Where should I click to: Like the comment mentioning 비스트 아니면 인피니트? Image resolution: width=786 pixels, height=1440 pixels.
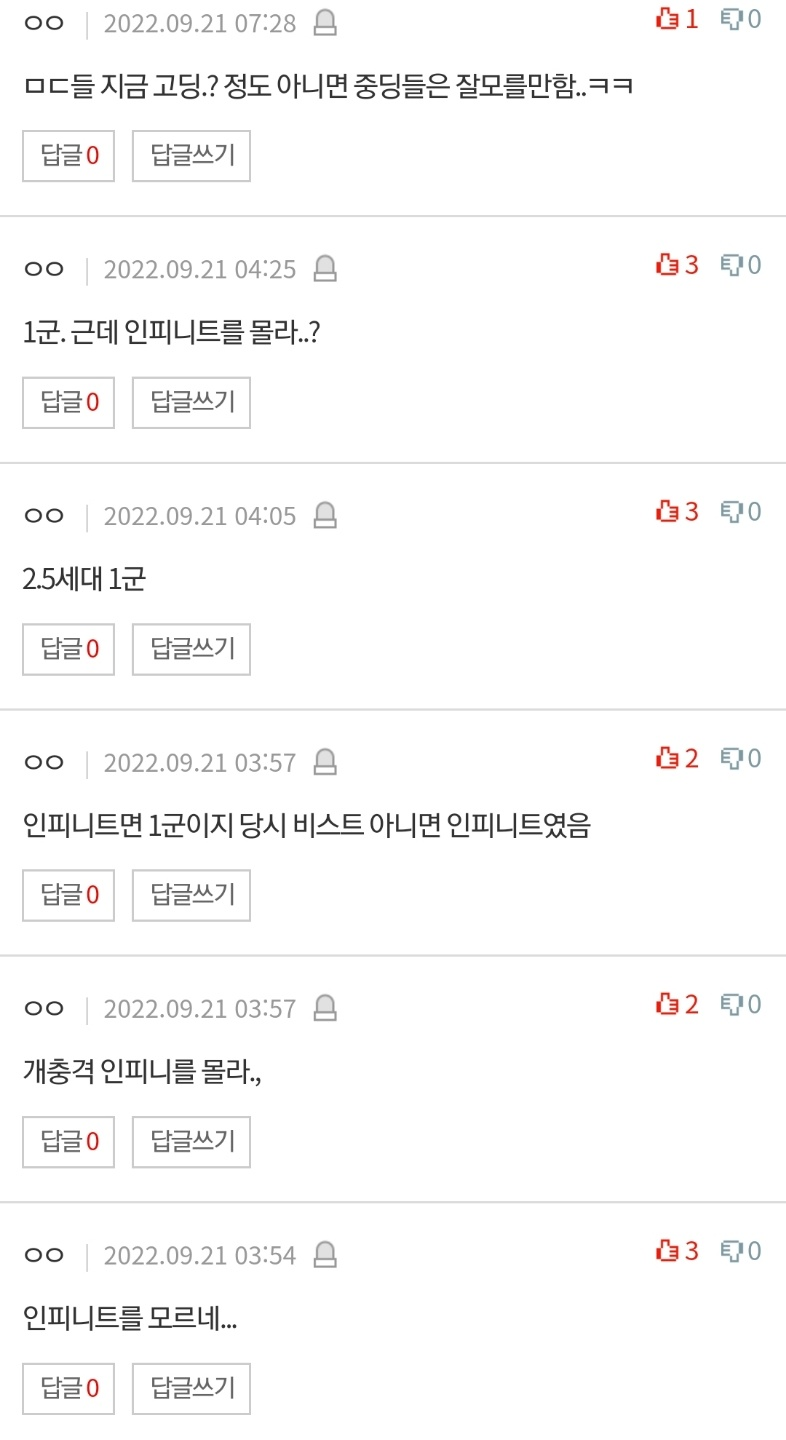[677, 759]
